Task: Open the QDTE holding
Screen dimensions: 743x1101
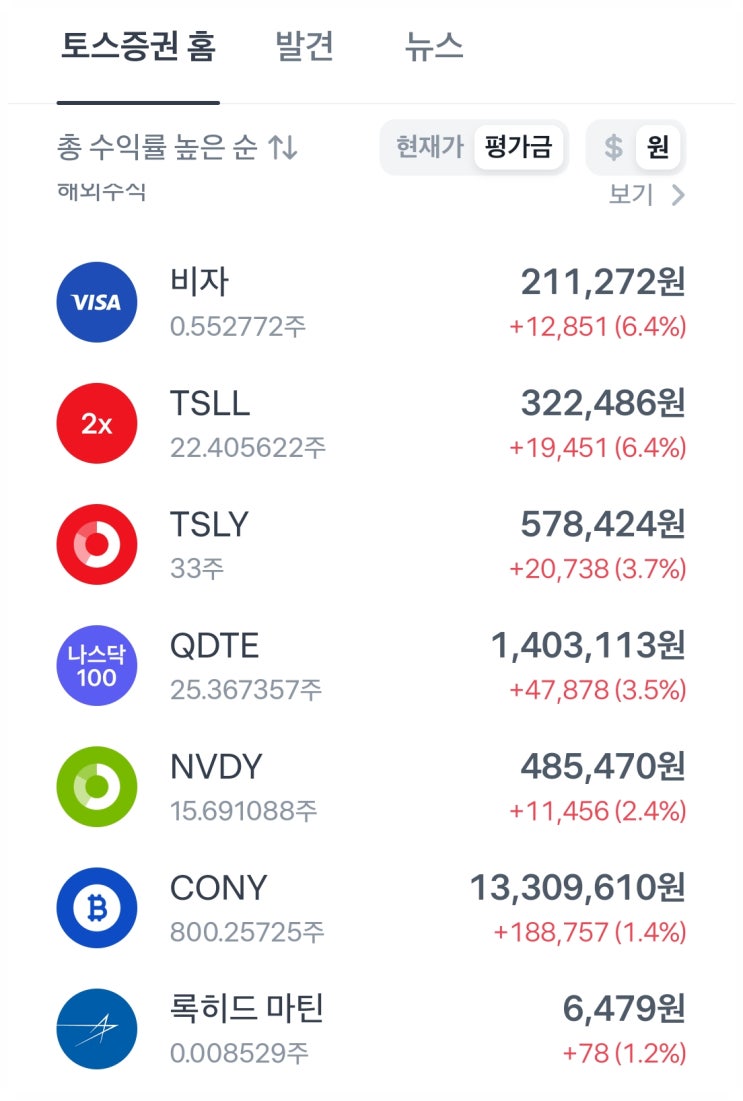Action: pyautogui.click(x=371, y=665)
